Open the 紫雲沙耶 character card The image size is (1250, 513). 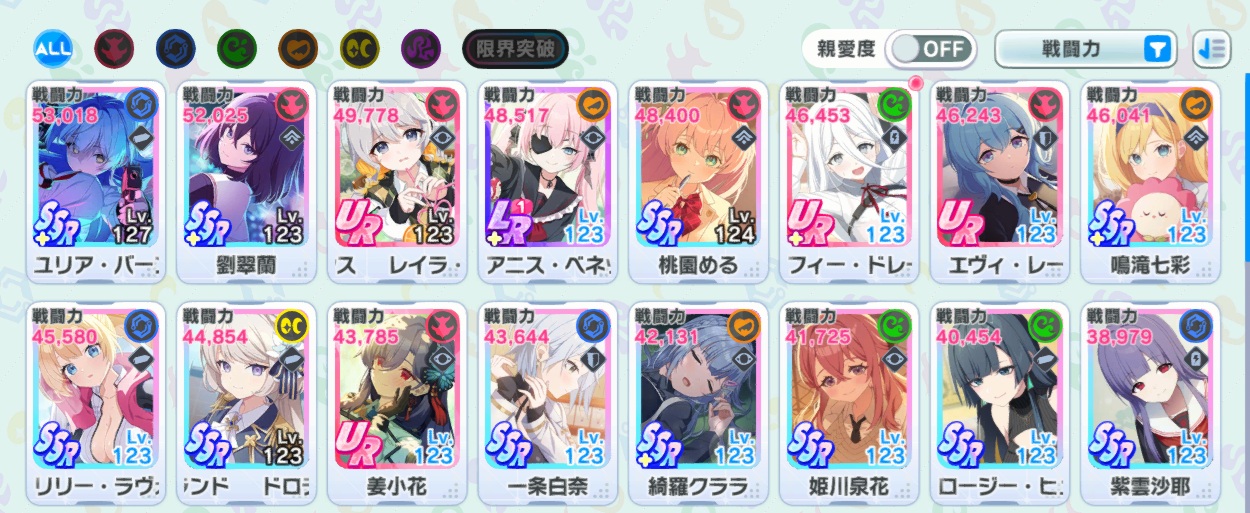click(x=1150, y=400)
